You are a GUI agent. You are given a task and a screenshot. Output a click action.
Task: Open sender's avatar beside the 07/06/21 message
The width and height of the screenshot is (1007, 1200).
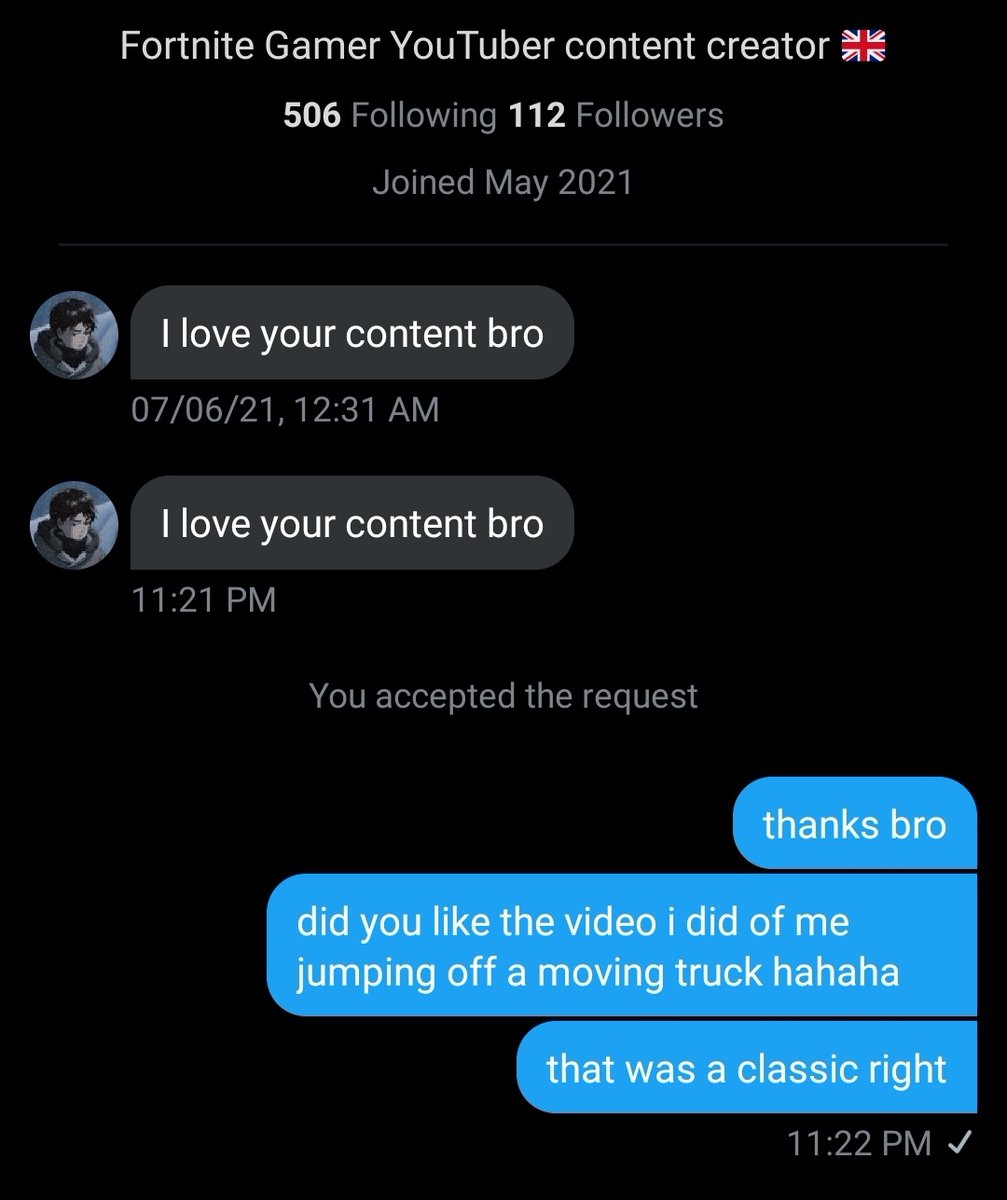(x=75, y=335)
